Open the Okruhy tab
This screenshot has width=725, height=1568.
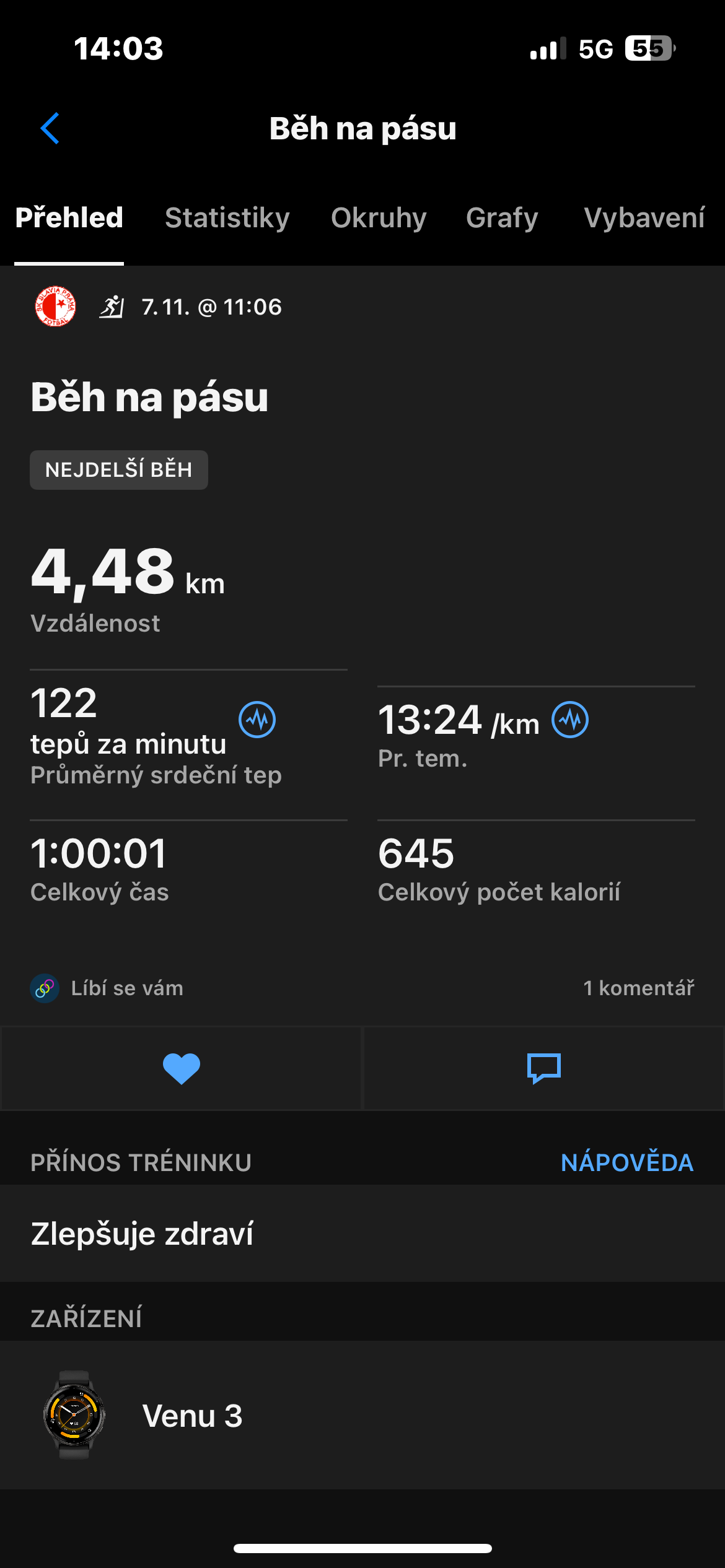tap(379, 218)
